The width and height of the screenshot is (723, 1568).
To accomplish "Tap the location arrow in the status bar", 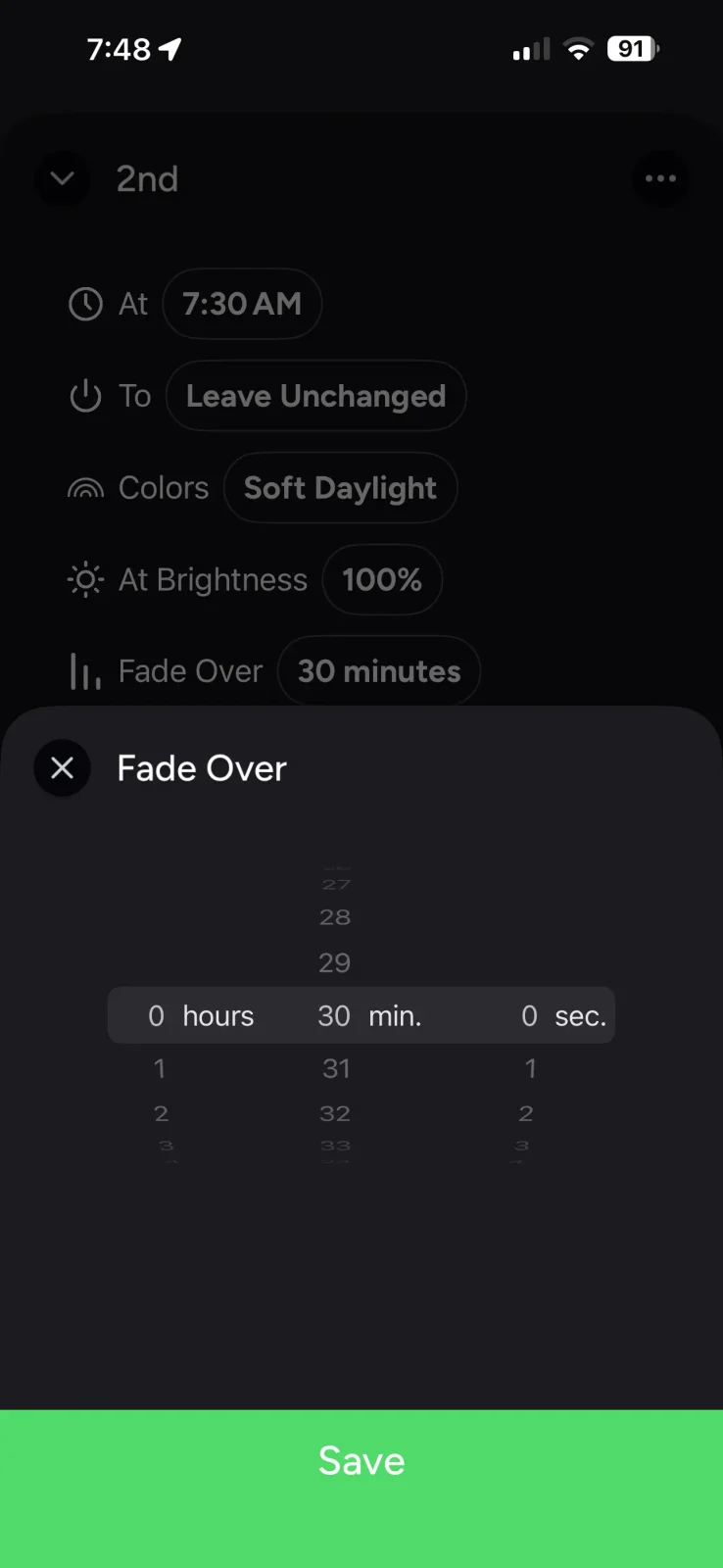I will (x=169, y=47).
